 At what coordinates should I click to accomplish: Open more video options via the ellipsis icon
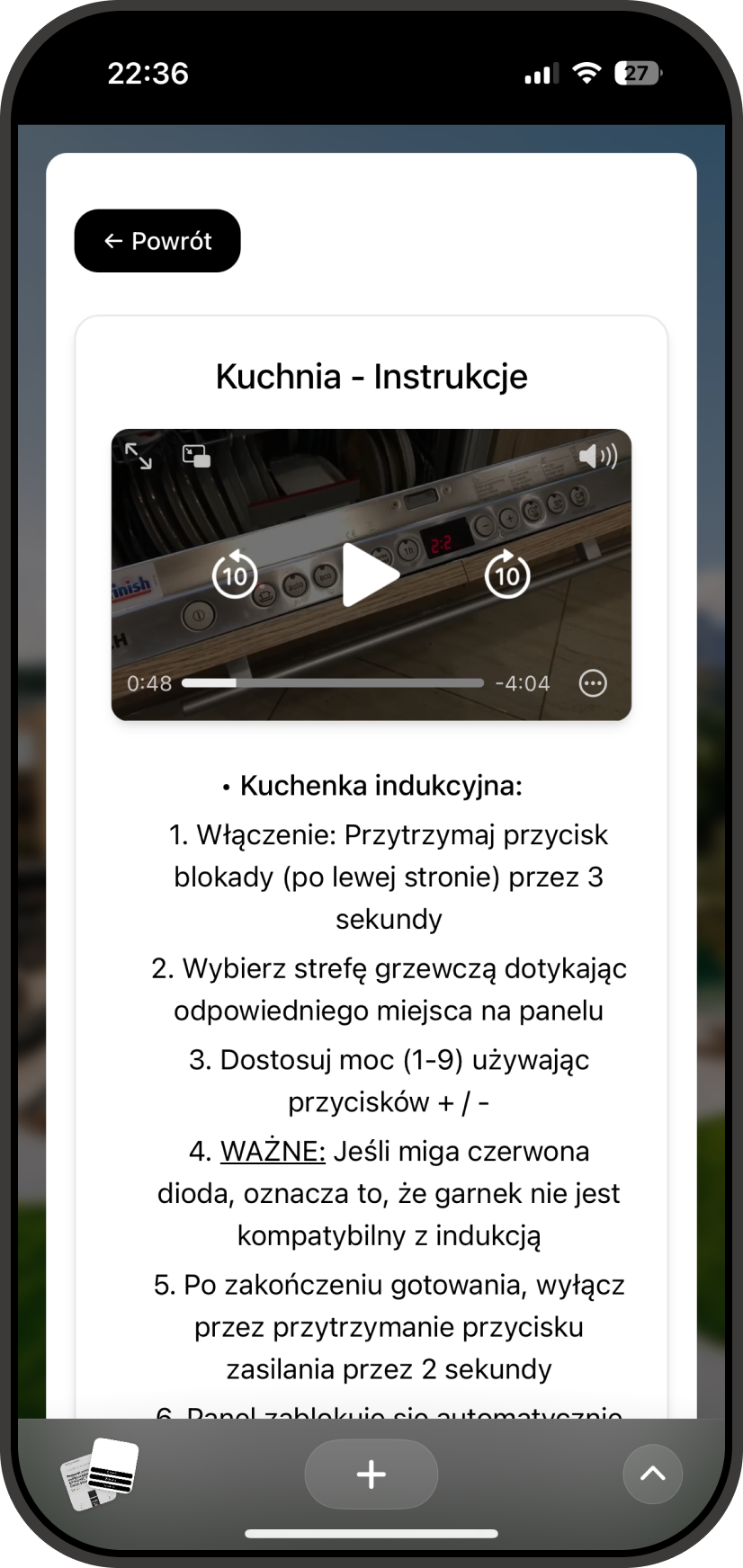click(x=593, y=683)
